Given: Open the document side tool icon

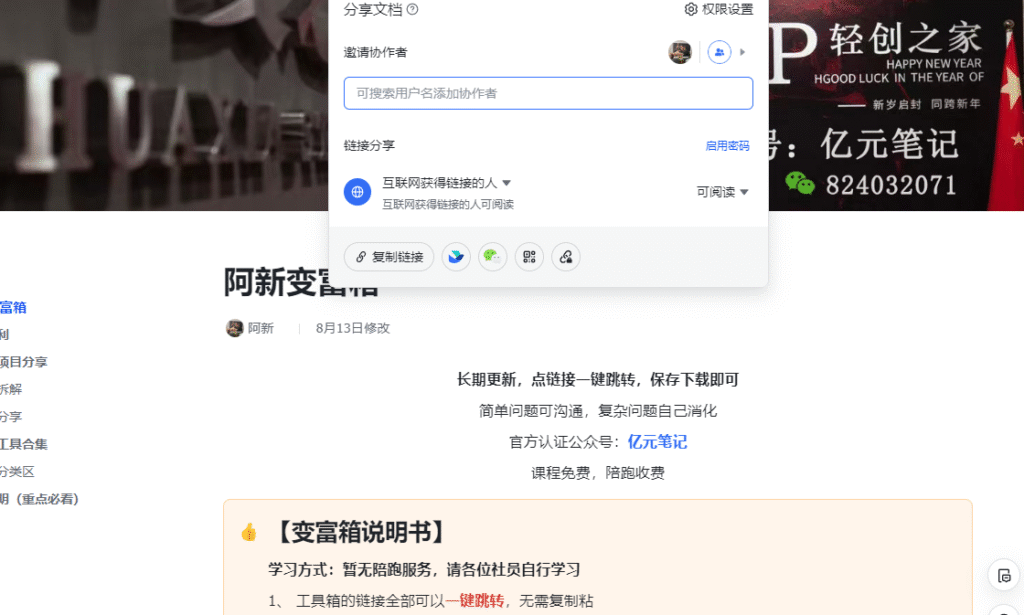Looking at the screenshot, I should tap(1003, 575).
